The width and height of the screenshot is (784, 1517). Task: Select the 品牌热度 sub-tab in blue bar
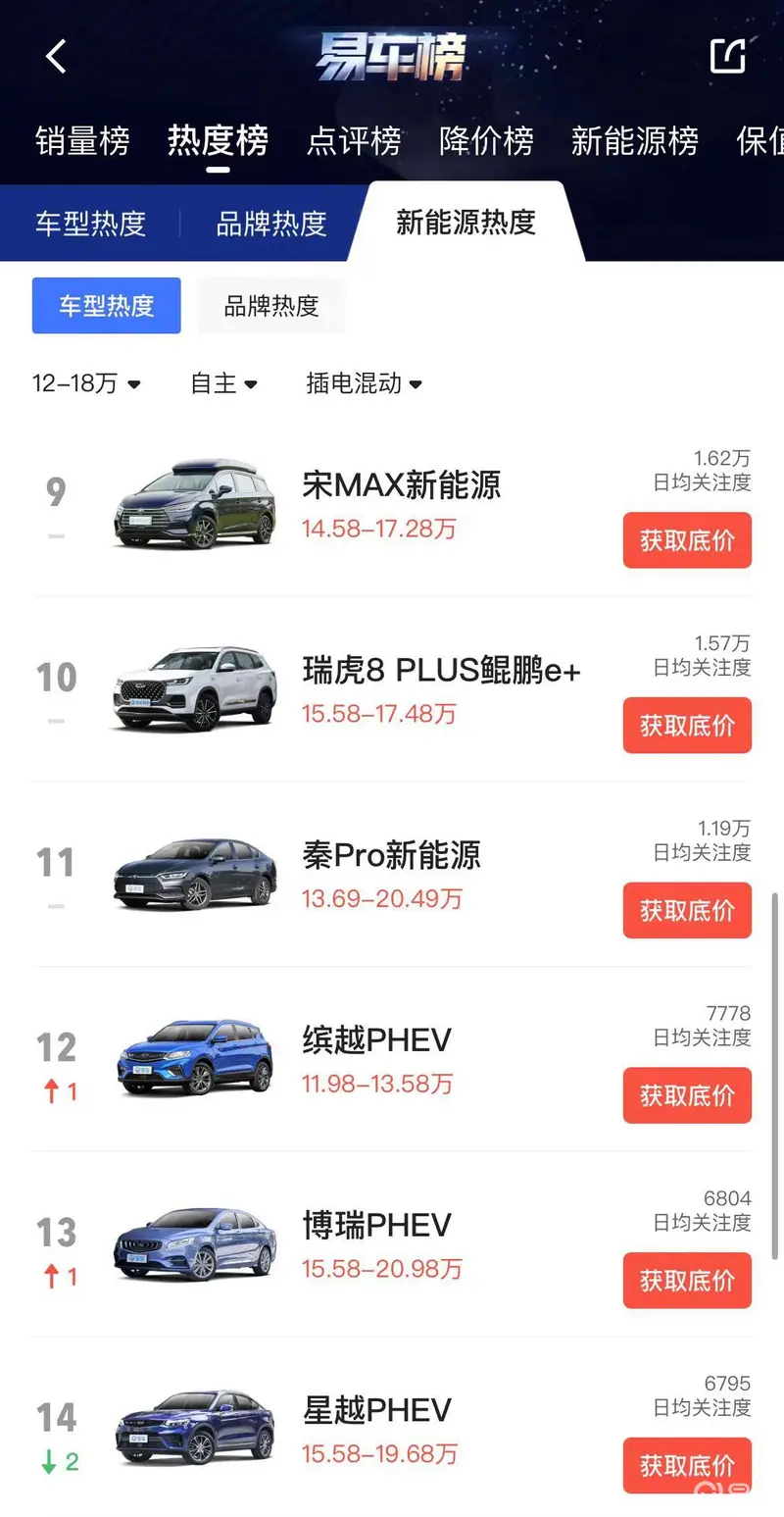pos(270,224)
